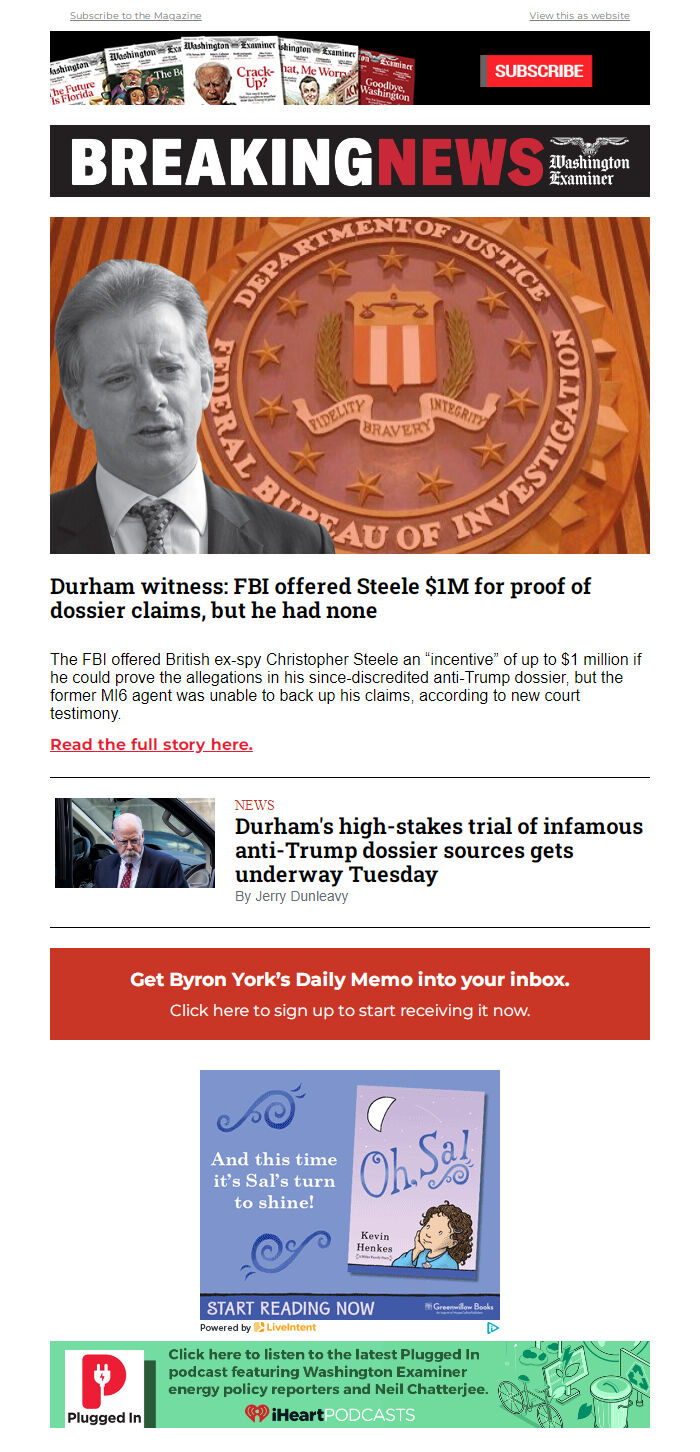Open the Oh, Sal book advertisement
This screenshot has width=700, height=1452.
(350, 1194)
